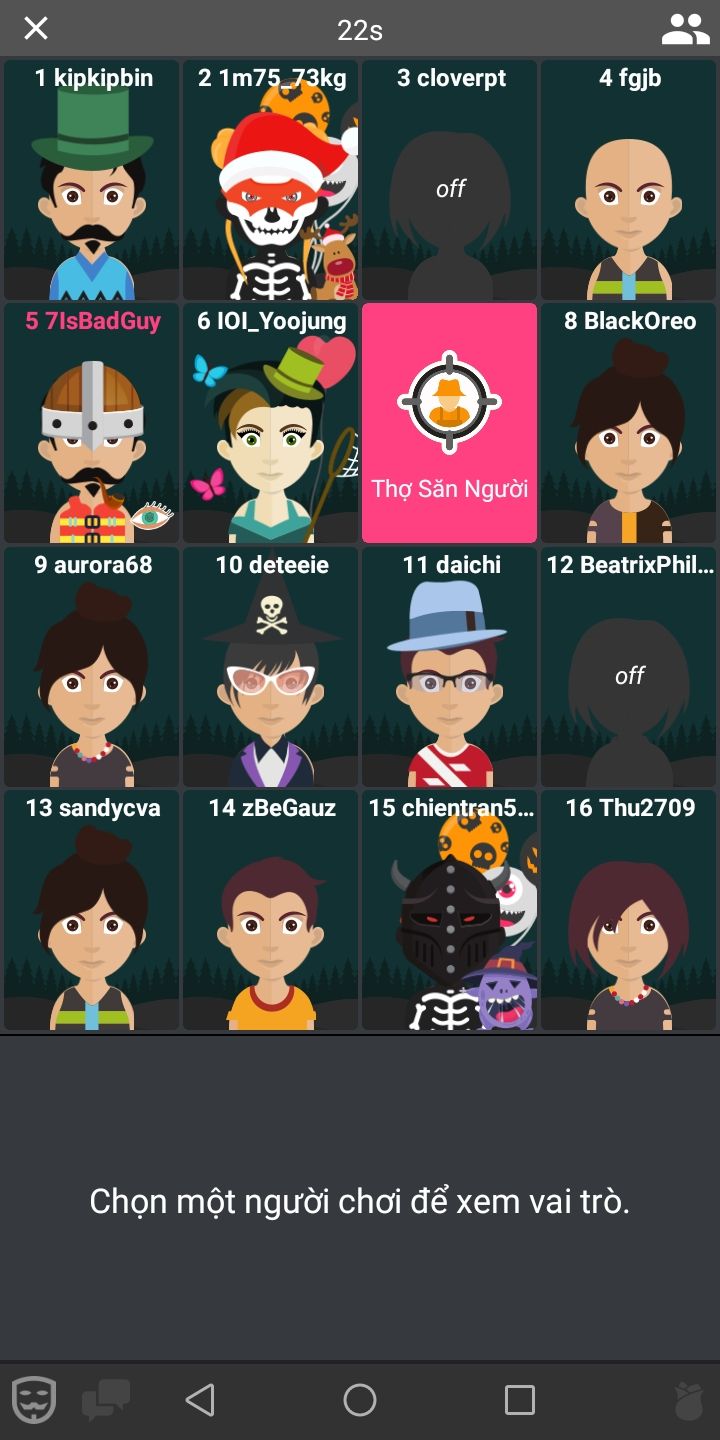This screenshot has height=1440, width=720.
Task: Pick player 16 Thu2709
Action: [x=629, y=910]
